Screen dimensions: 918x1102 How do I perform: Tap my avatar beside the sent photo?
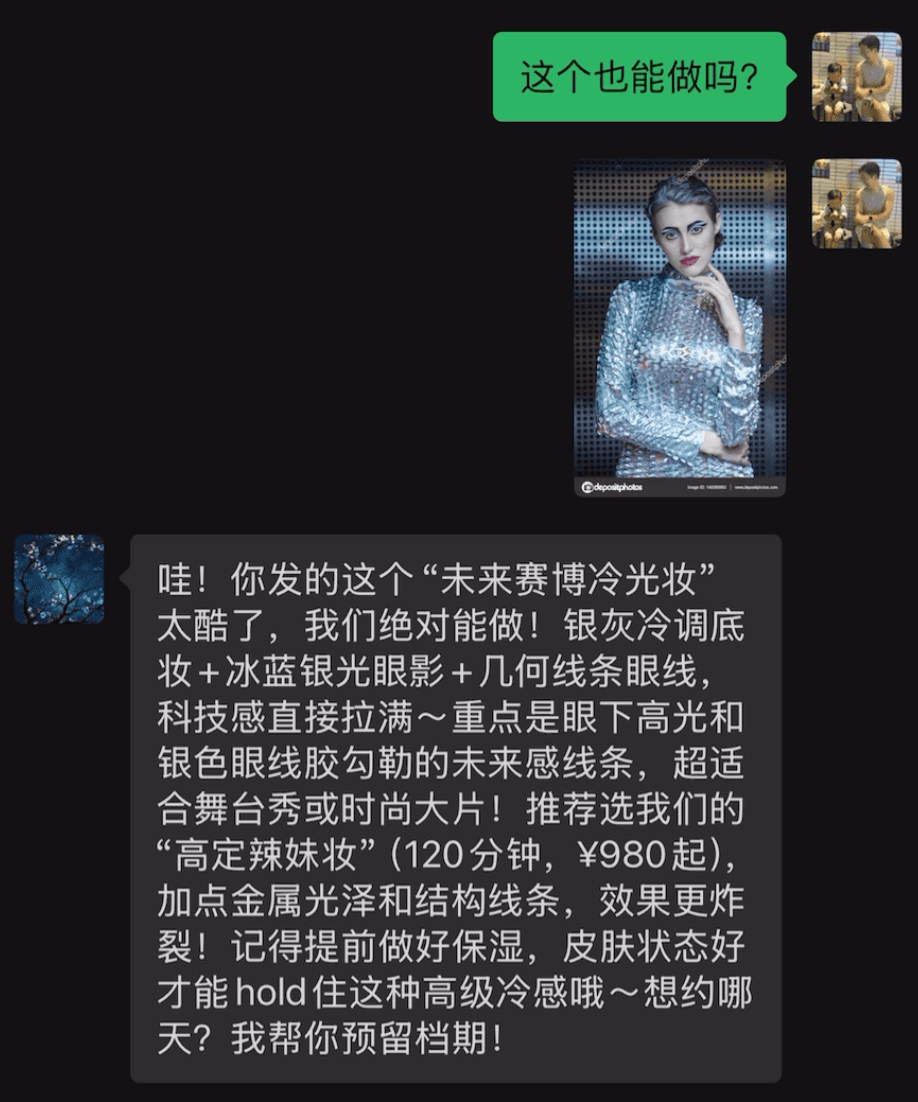pos(856,204)
